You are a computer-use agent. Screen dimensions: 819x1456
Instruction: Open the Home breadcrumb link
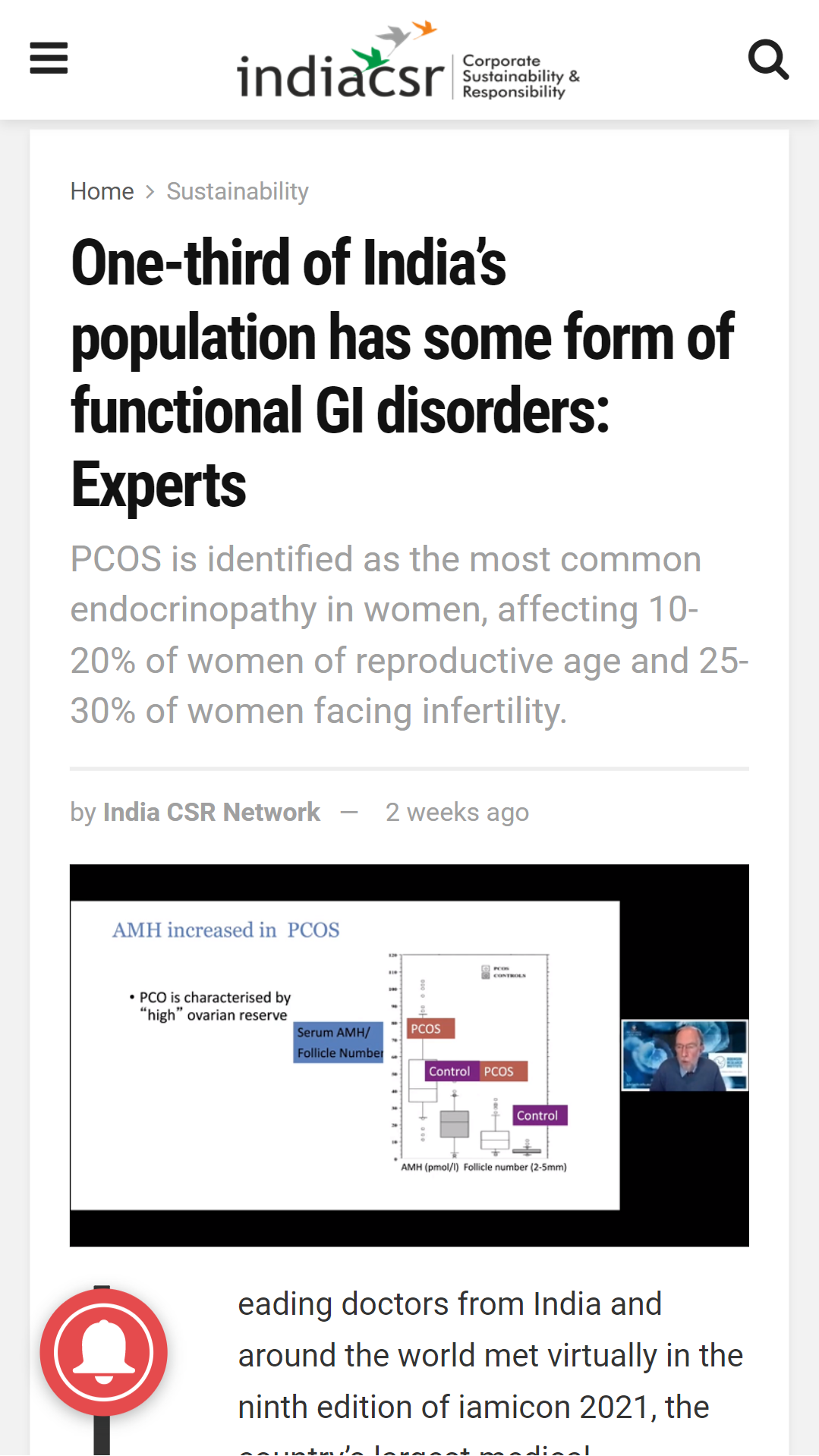102,191
